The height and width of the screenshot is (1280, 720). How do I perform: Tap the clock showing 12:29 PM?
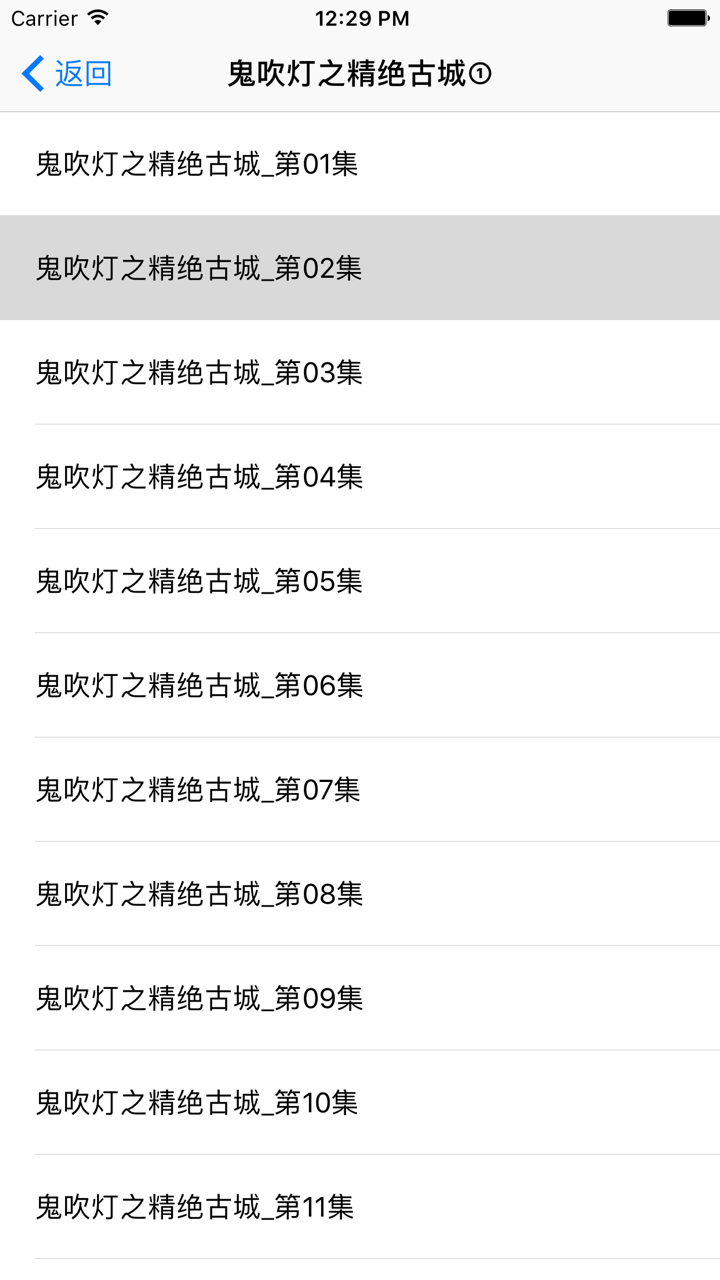click(x=360, y=17)
